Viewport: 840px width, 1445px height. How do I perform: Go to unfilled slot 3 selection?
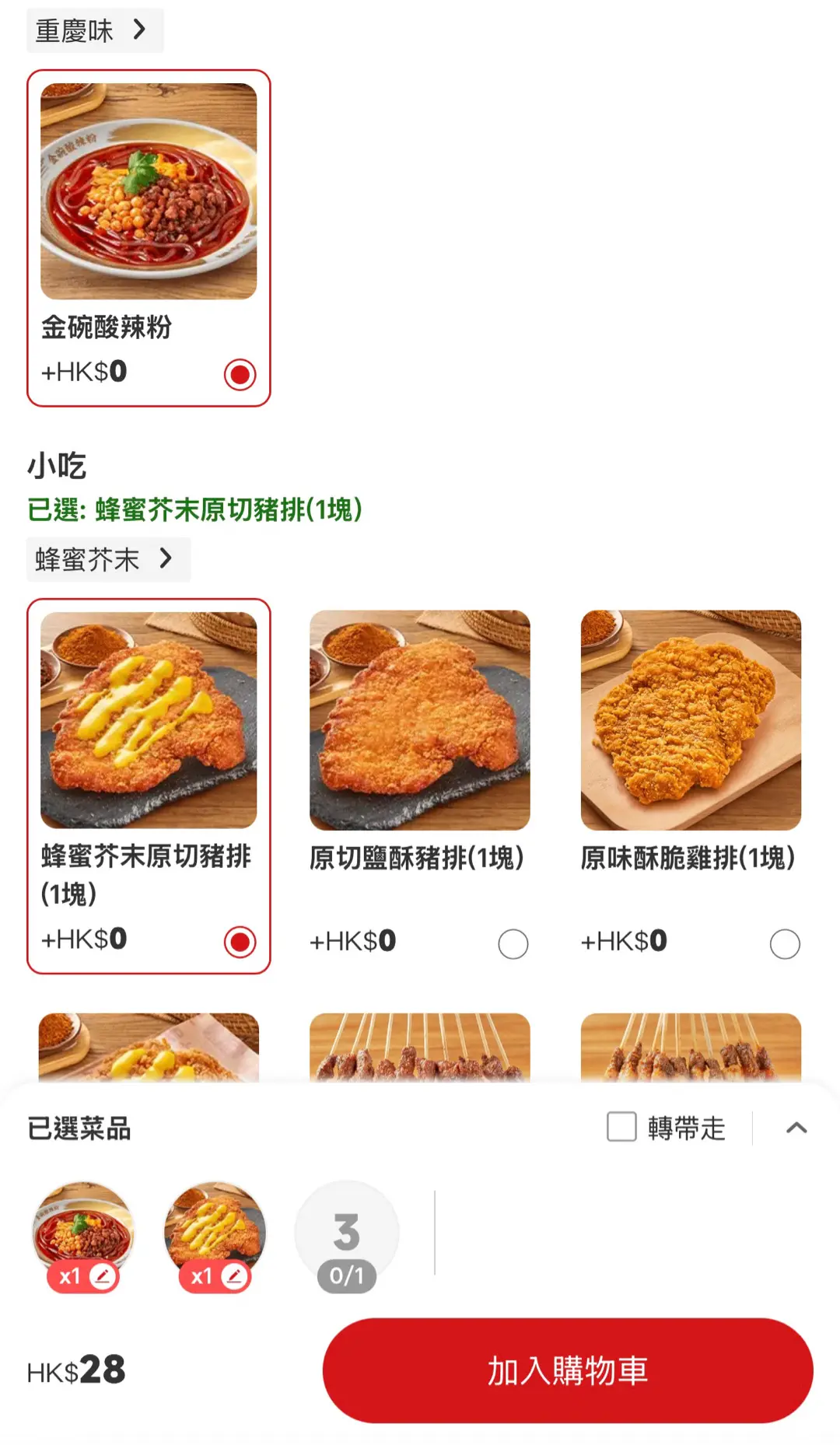click(347, 1237)
